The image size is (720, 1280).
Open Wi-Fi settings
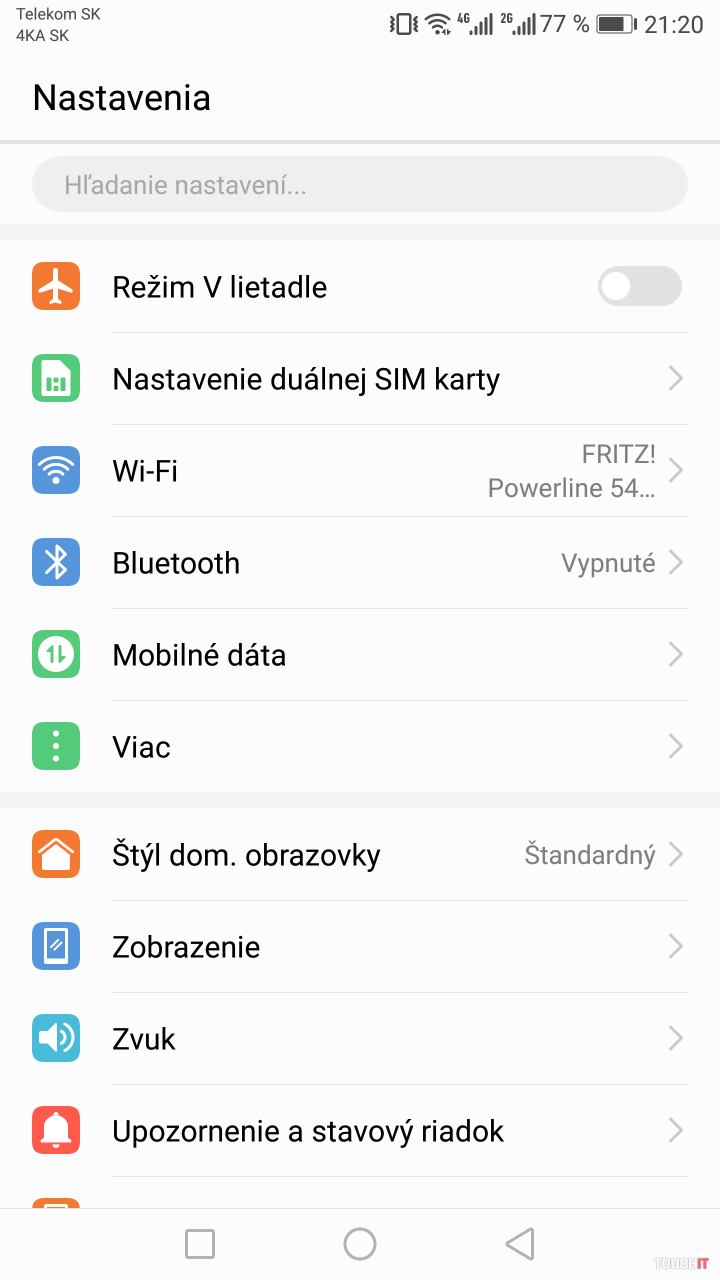[x=360, y=471]
